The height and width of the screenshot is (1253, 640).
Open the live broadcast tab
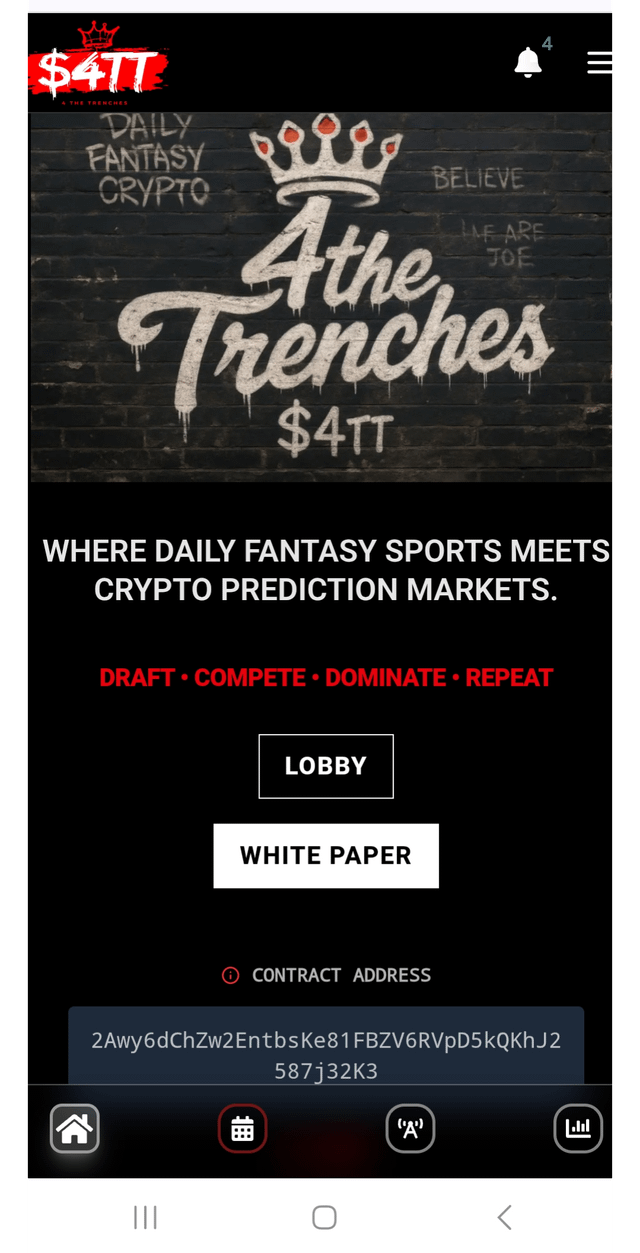click(411, 1129)
